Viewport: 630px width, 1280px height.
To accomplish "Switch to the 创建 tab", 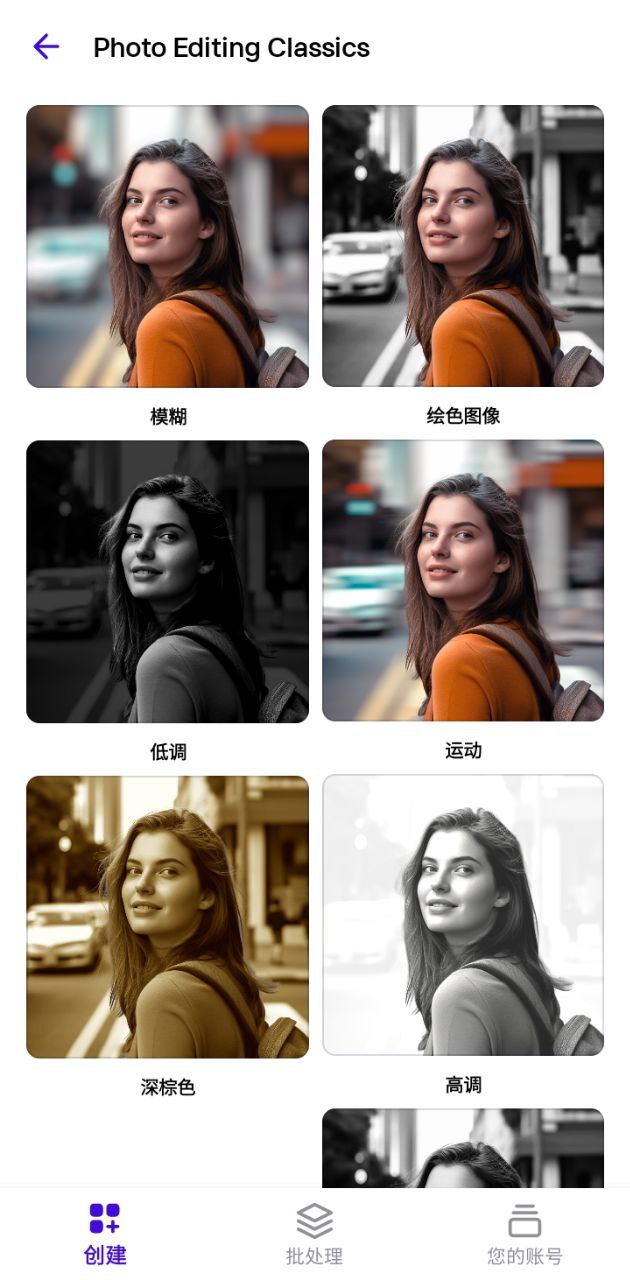I will click(105, 1234).
